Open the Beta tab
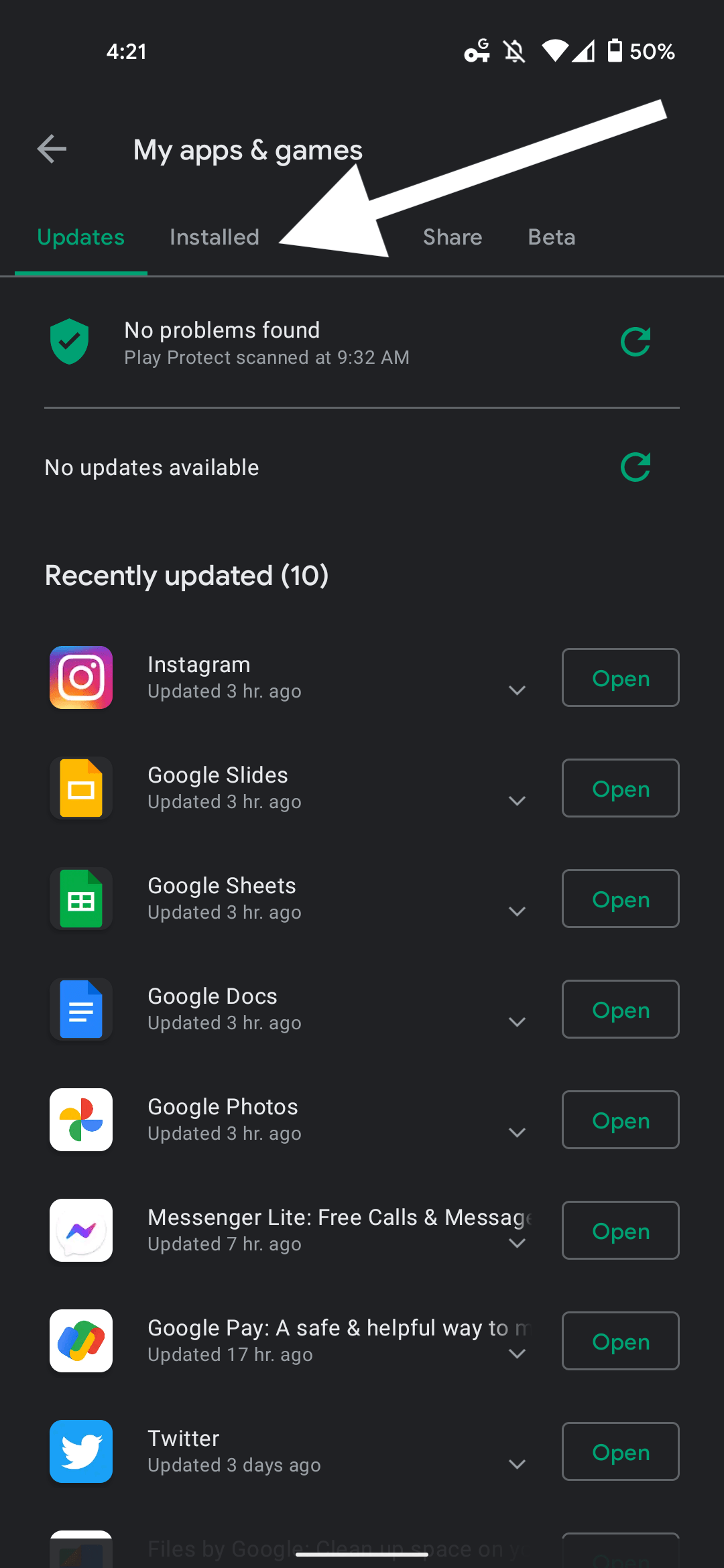 coord(551,237)
